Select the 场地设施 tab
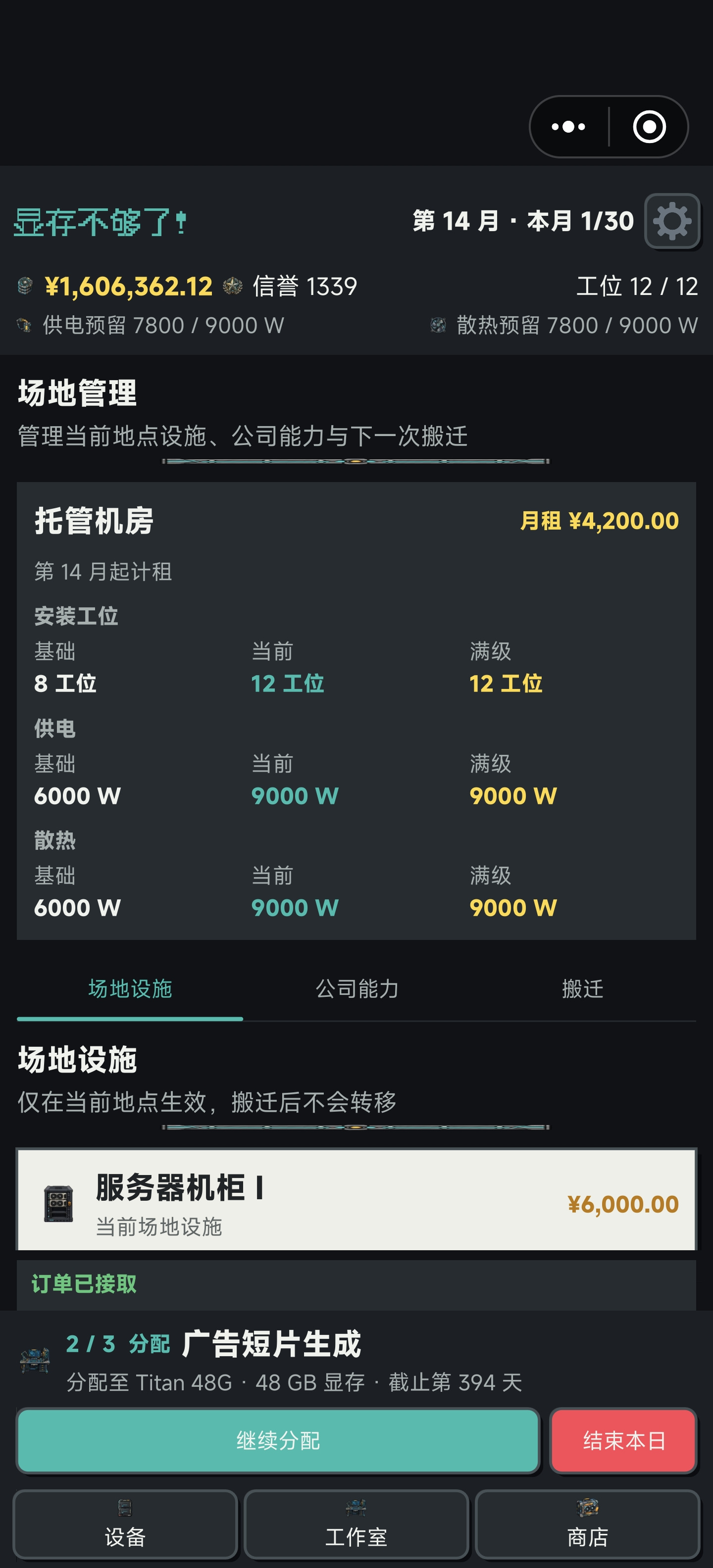Image resolution: width=713 pixels, height=1568 pixels. click(x=130, y=988)
